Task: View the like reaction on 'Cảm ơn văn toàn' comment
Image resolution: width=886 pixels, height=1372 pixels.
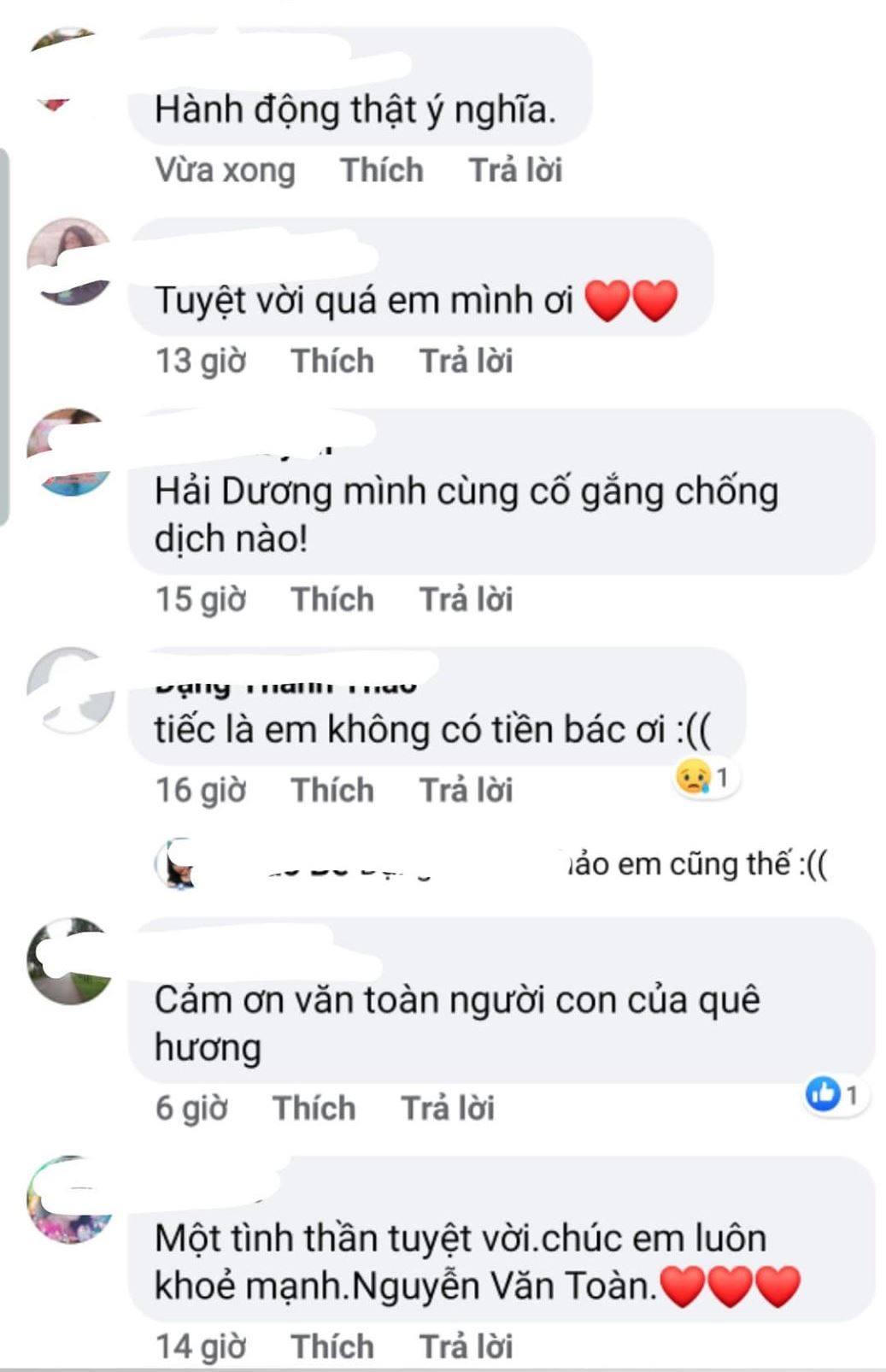Action: (833, 1093)
